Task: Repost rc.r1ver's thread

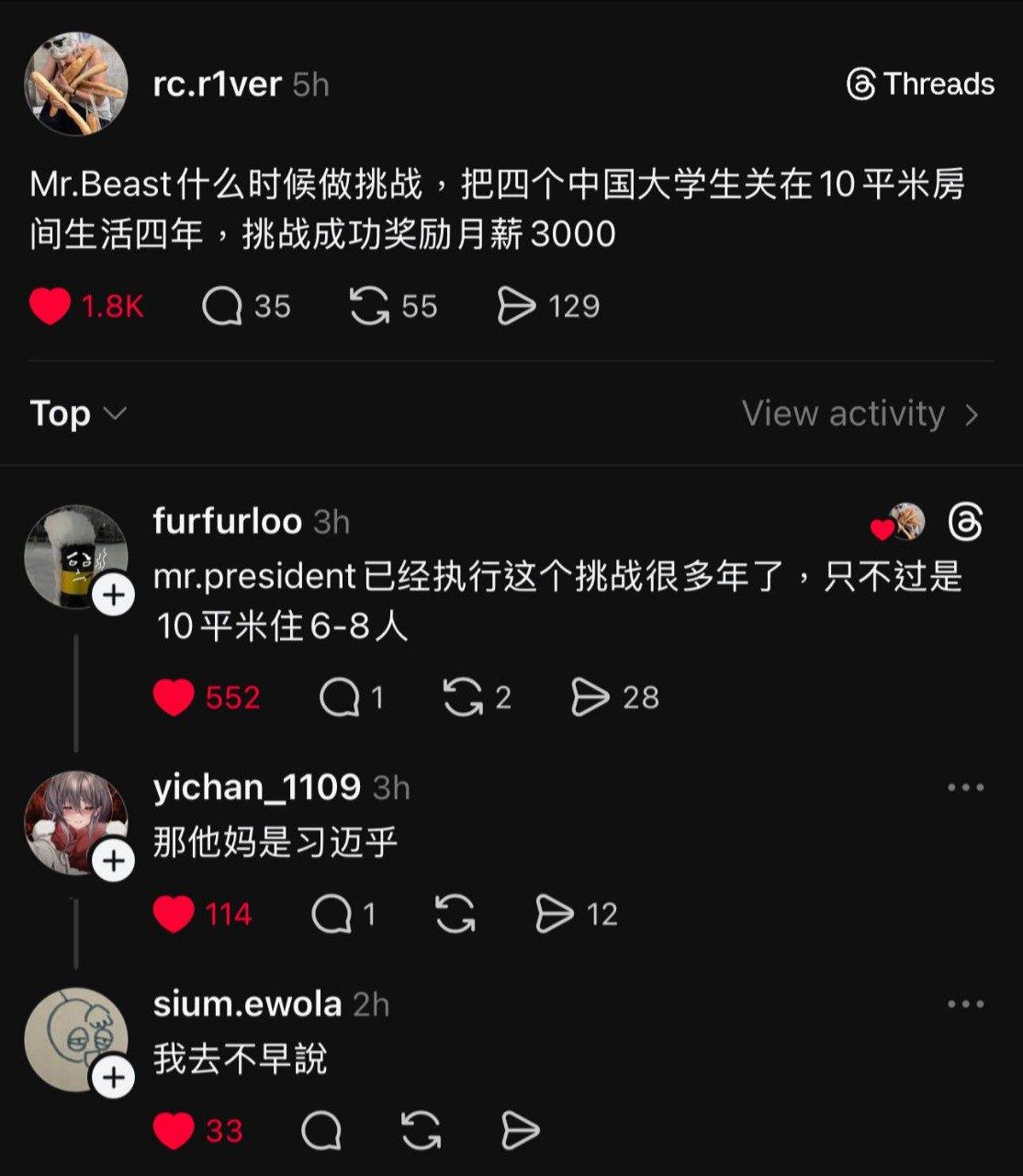Action: pyautogui.click(x=369, y=306)
